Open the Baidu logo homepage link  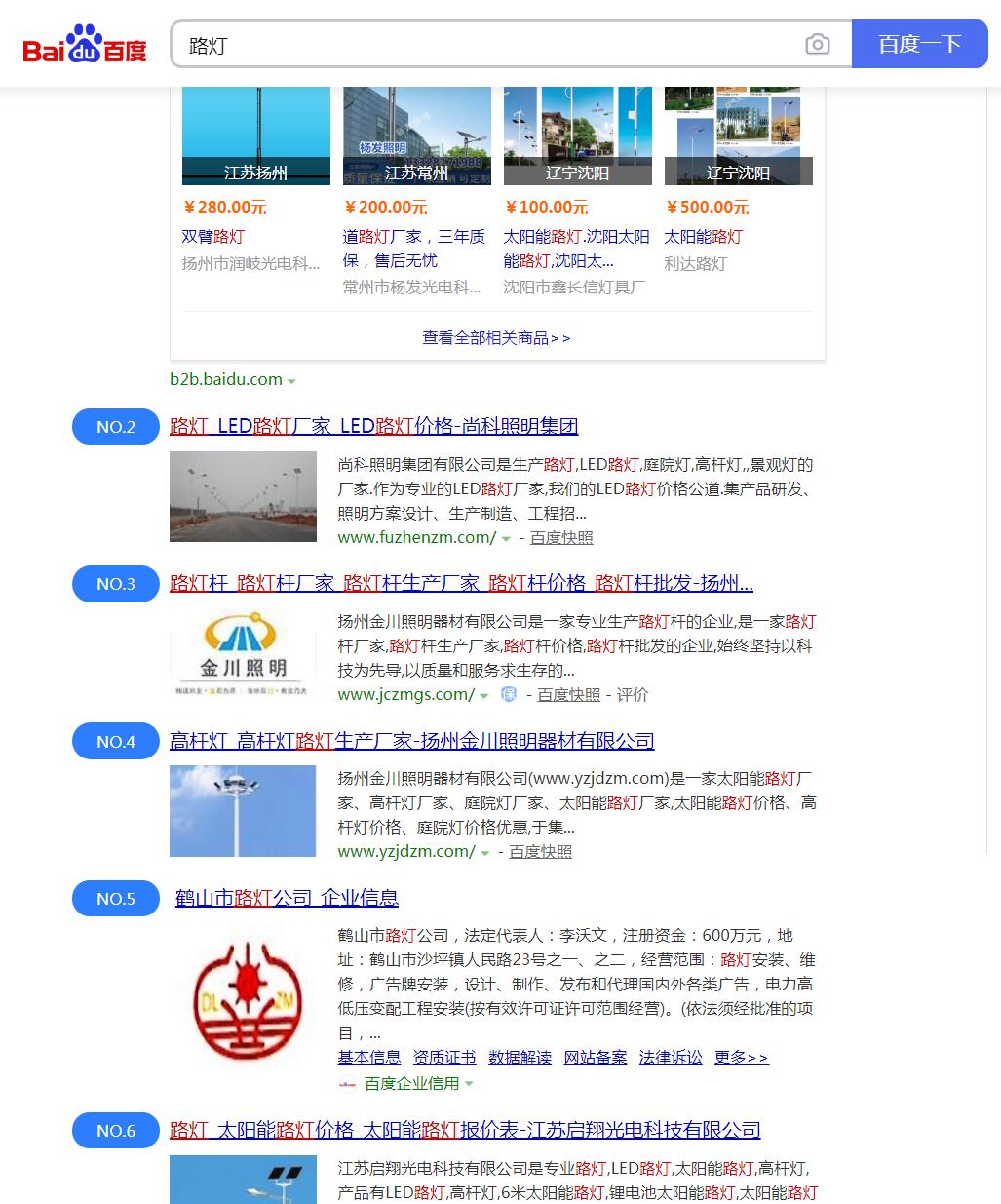pos(85,45)
